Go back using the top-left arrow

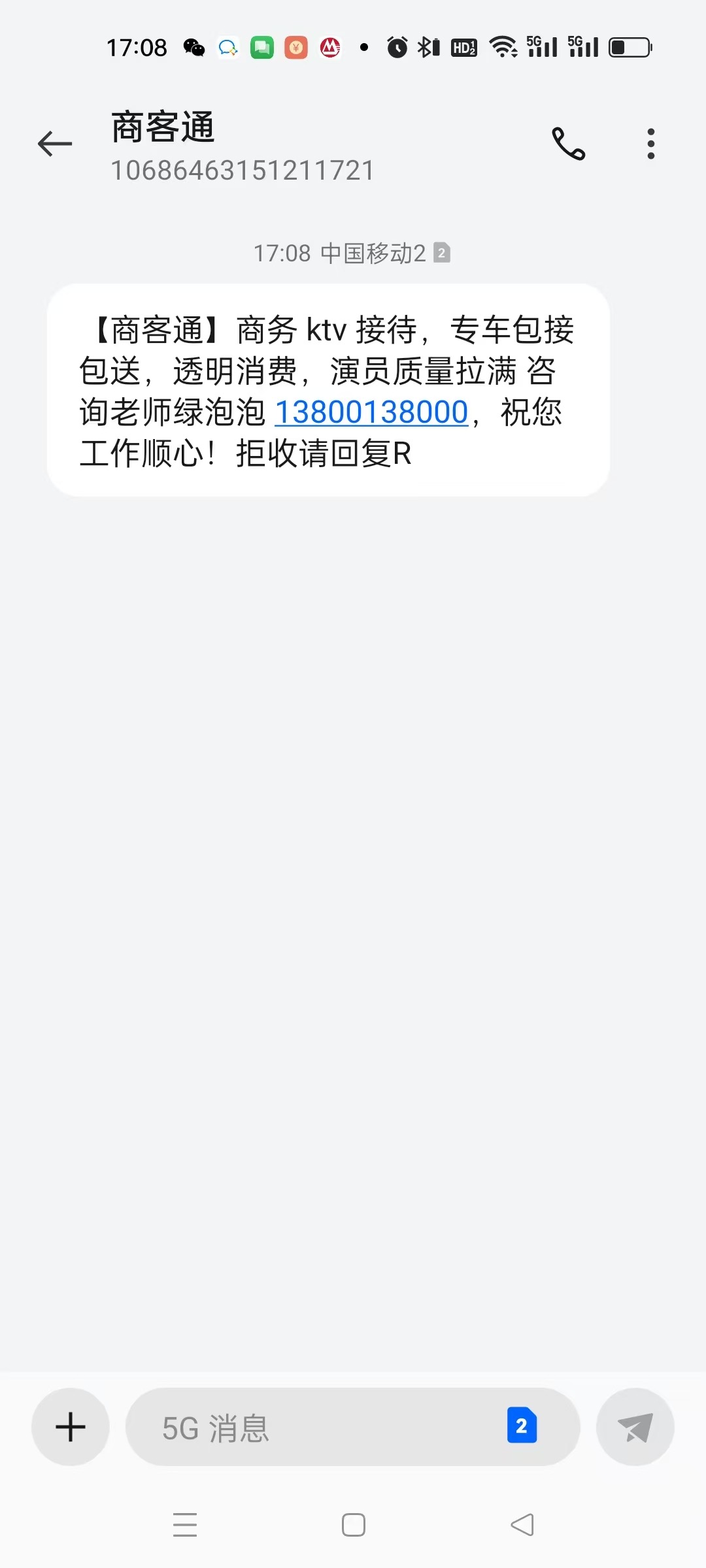(x=55, y=144)
